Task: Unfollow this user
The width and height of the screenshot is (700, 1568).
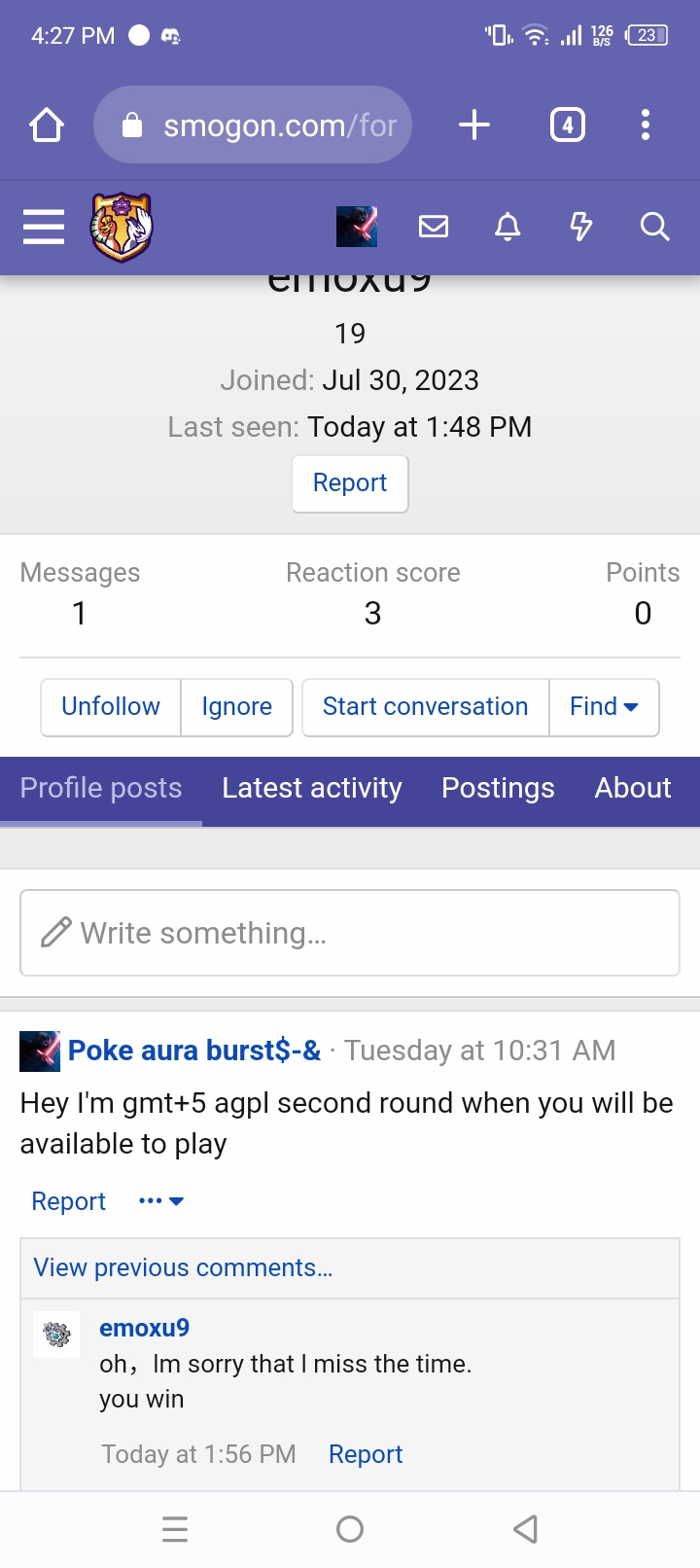Action: point(111,707)
